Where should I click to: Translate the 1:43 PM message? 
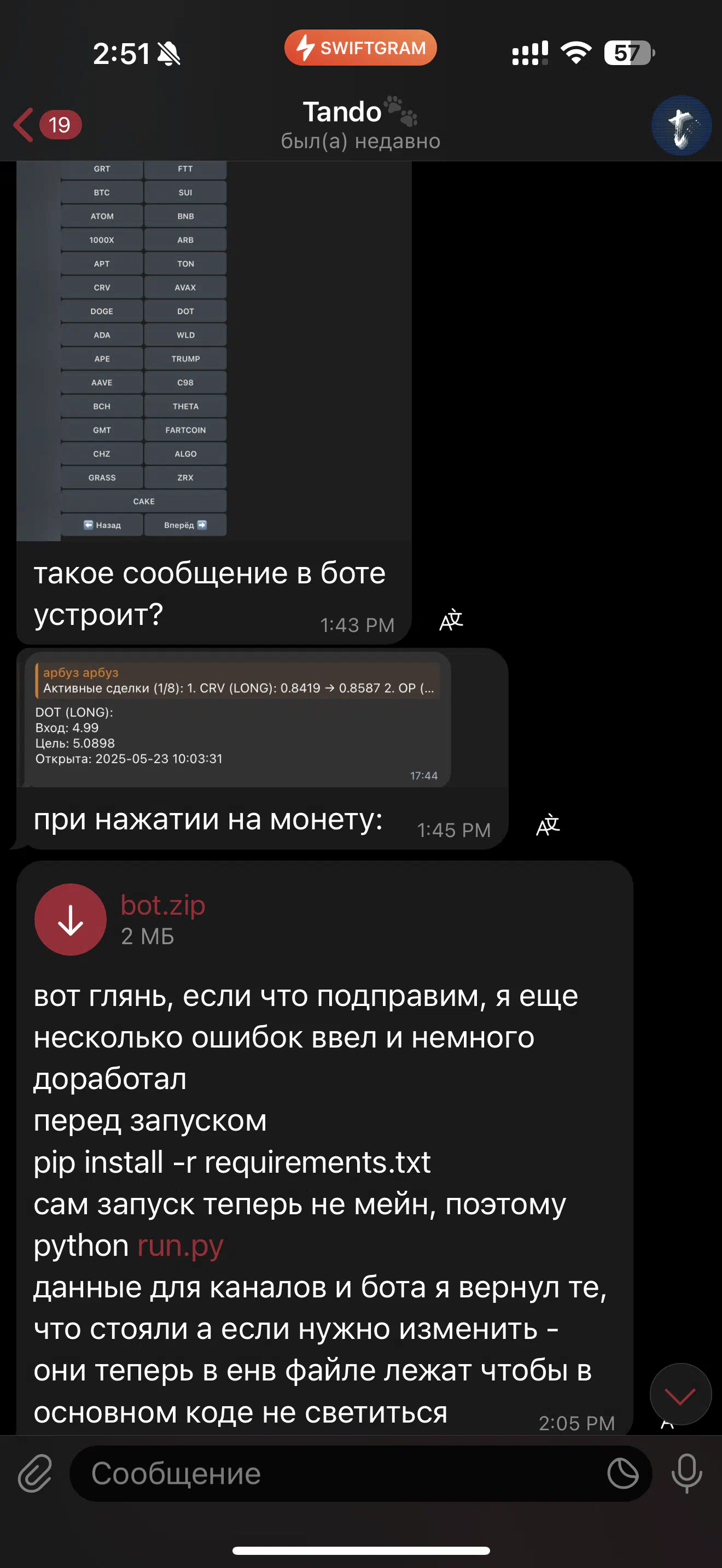click(x=451, y=621)
